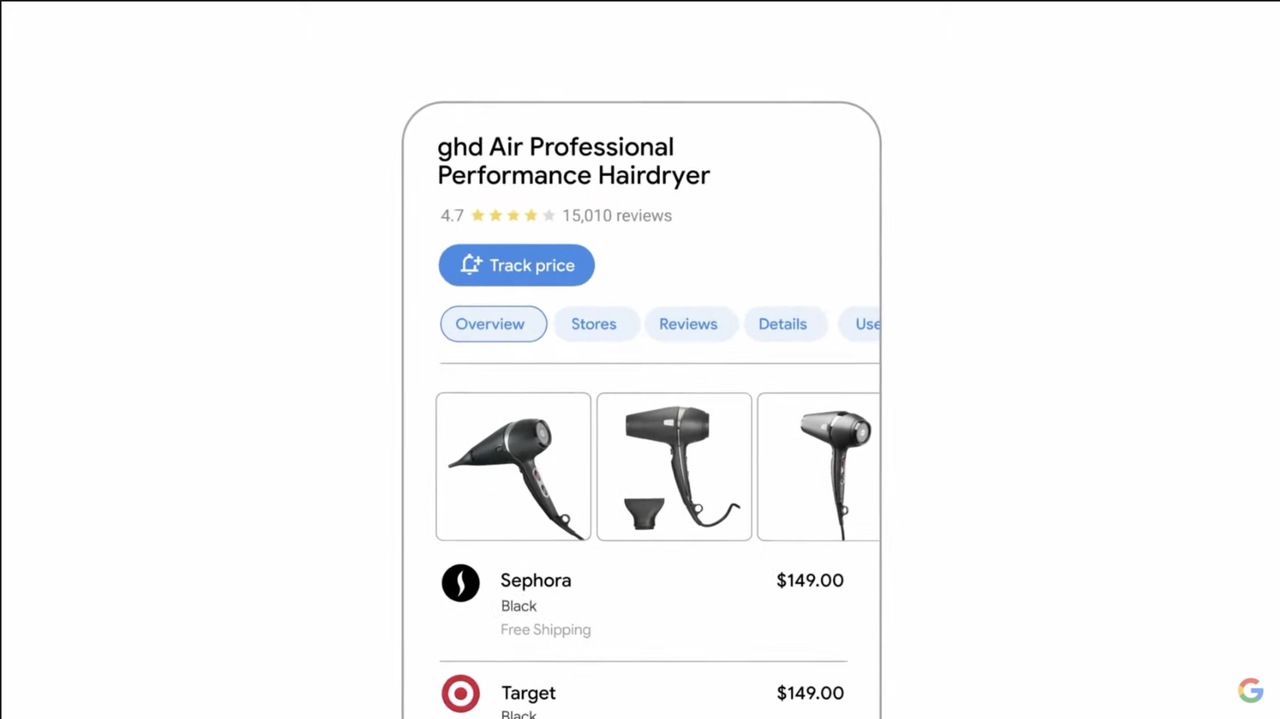This screenshot has width=1280, height=719.
Task: View the hairdryer image with nozzle attachment
Action: pyautogui.click(x=674, y=466)
